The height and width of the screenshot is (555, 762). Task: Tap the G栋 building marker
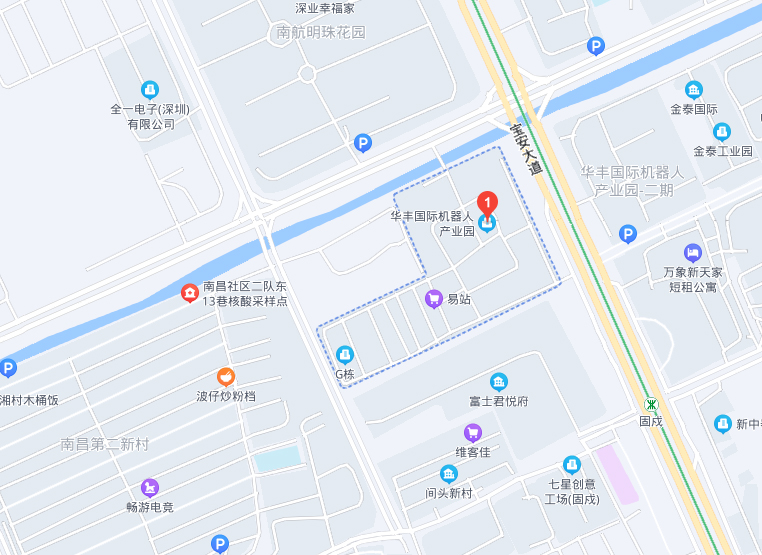click(x=345, y=354)
